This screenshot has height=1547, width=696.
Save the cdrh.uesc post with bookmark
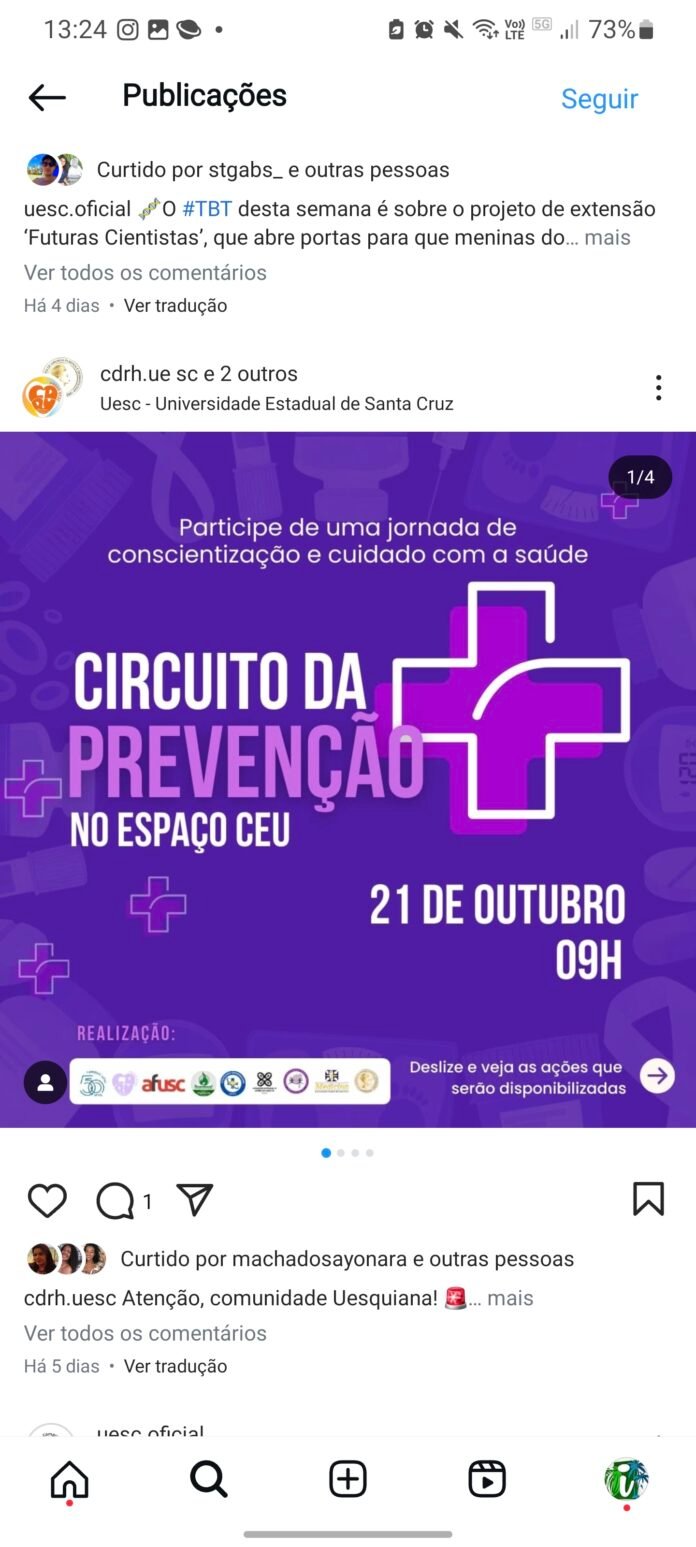648,1199
